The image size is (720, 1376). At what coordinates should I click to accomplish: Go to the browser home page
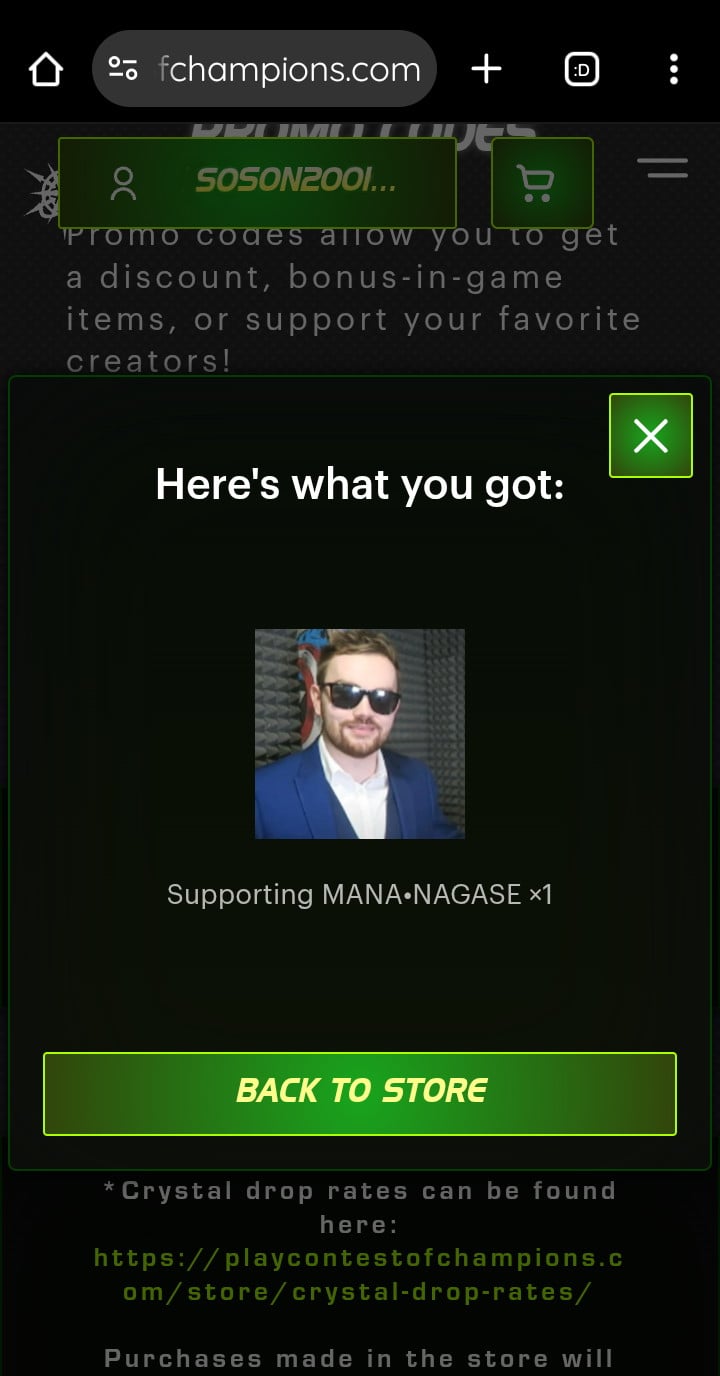tap(46, 70)
